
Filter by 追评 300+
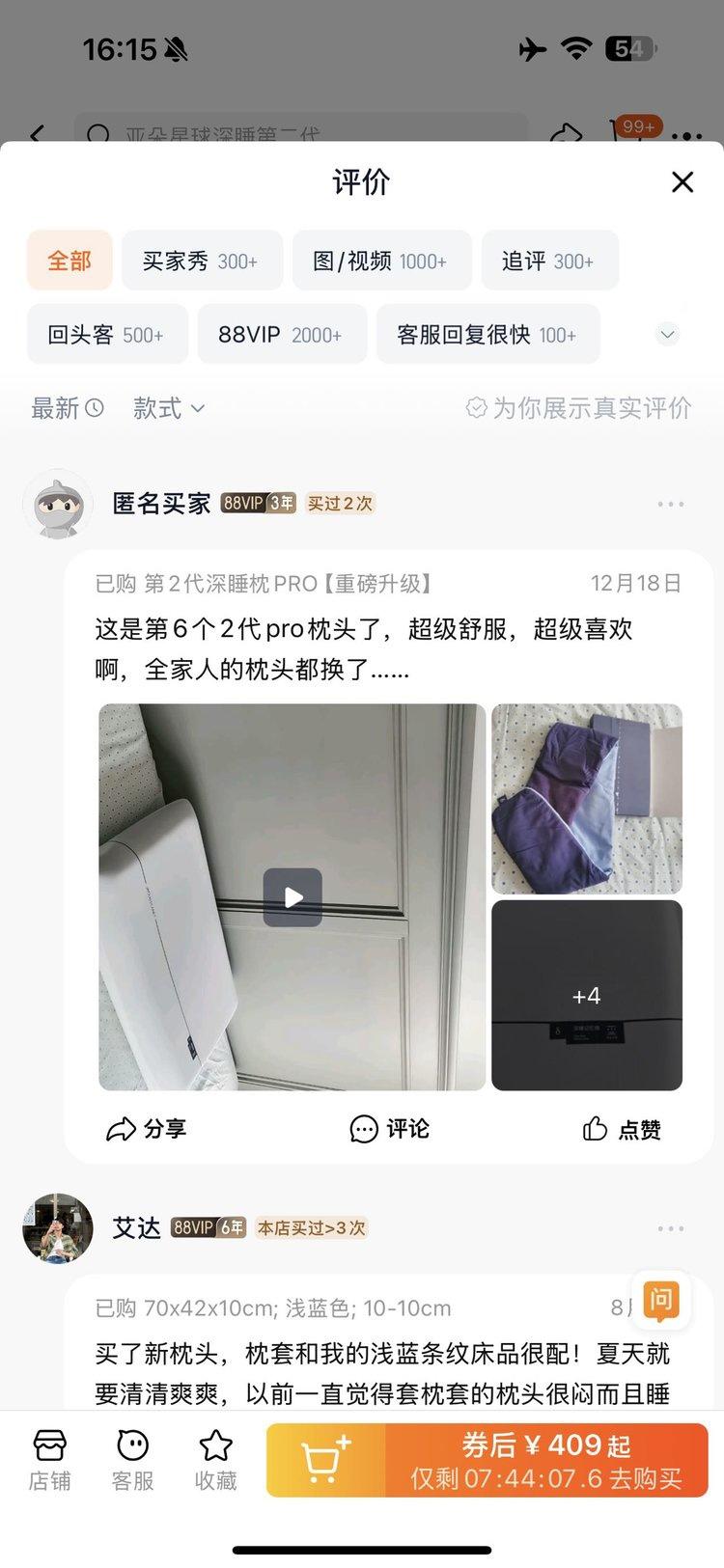(x=548, y=261)
